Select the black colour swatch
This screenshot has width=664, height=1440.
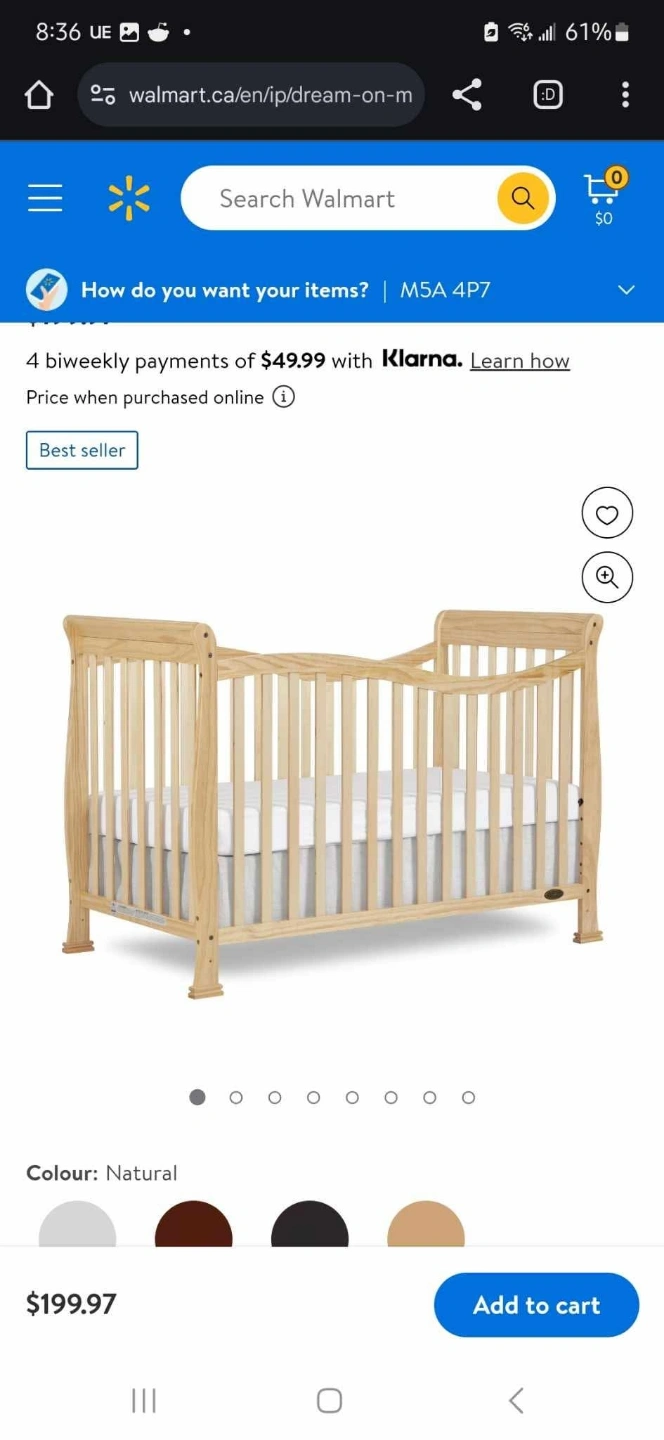[310, 1224]
